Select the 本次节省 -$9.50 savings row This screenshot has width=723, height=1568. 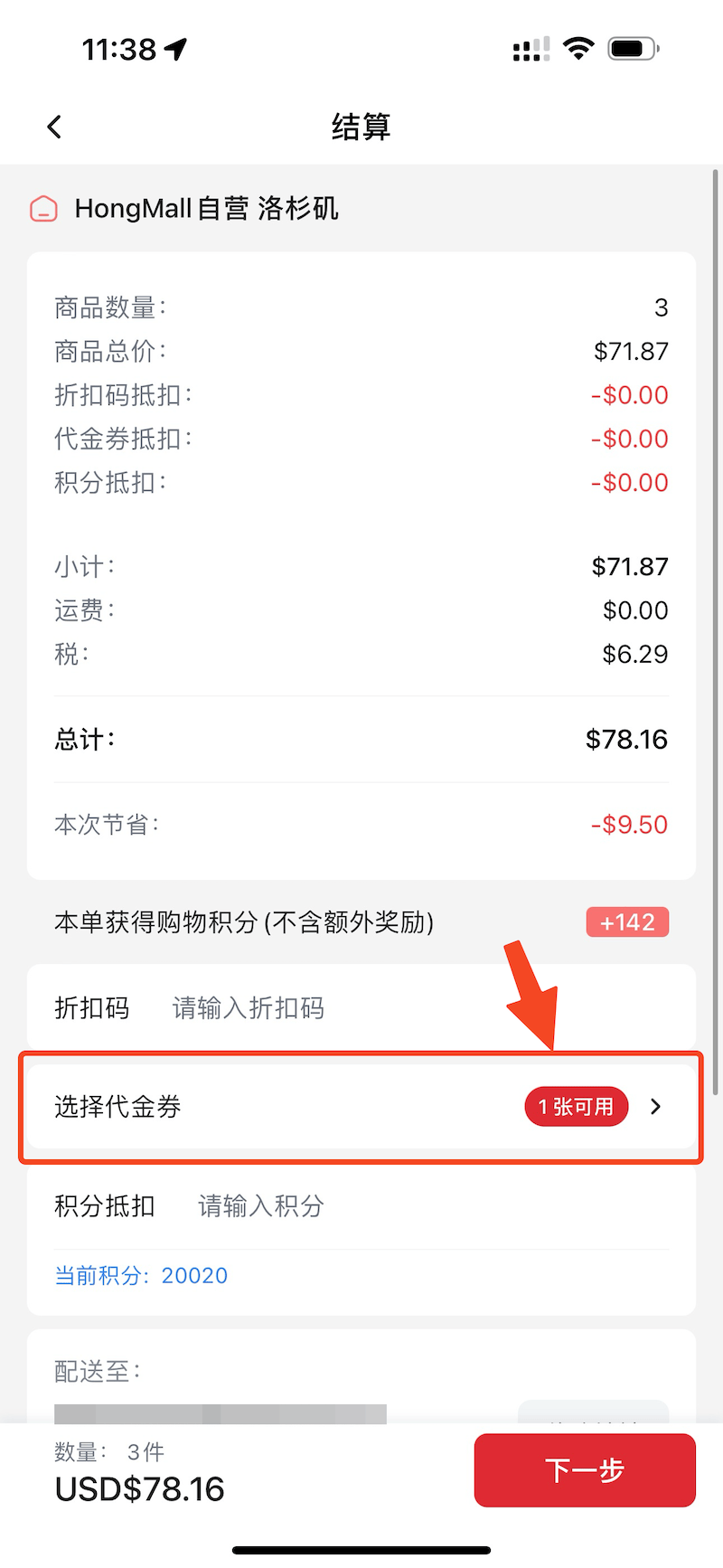(361, 824)
